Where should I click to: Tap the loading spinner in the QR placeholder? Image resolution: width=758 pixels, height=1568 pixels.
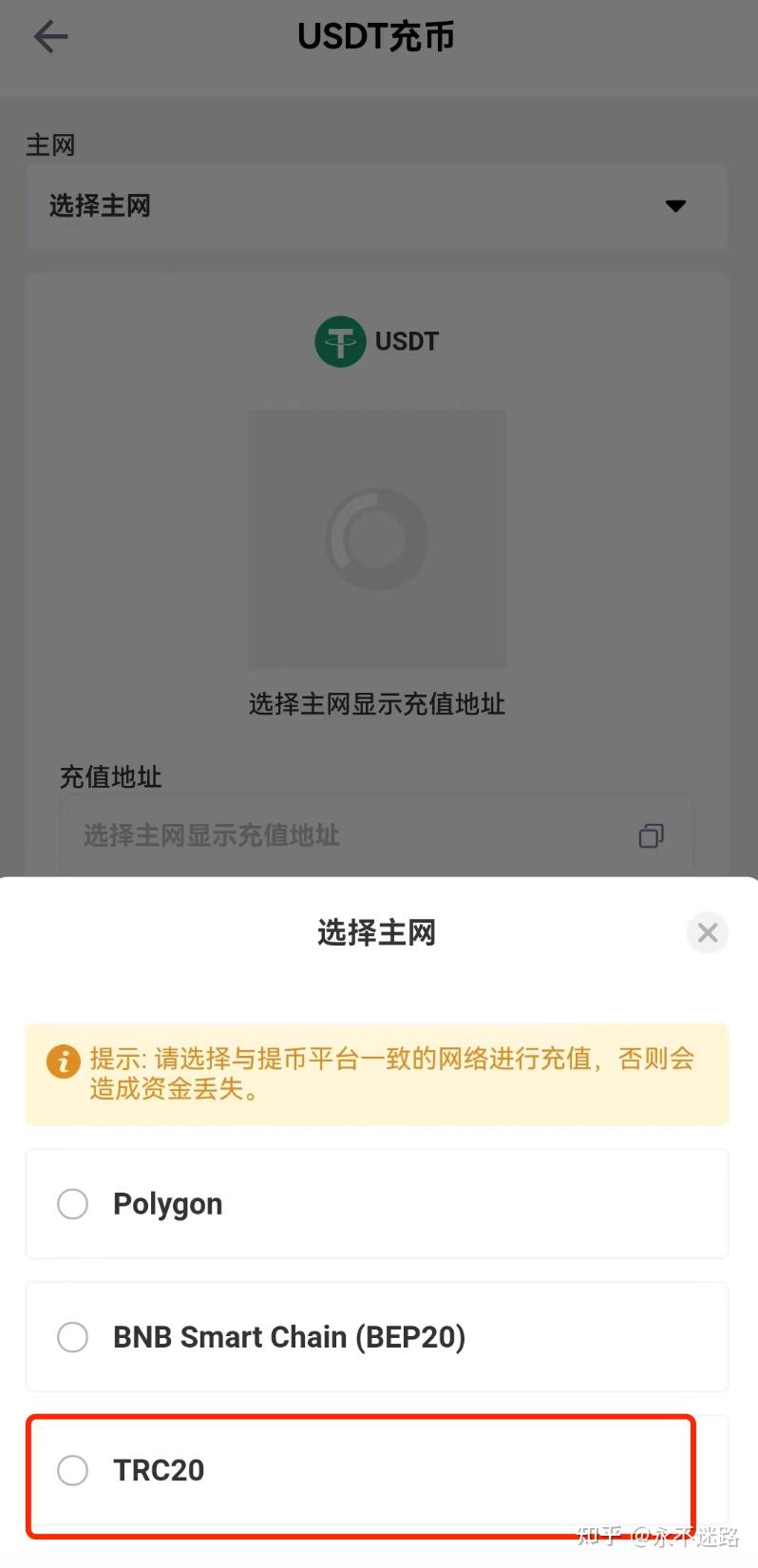(x=377, y=538)
